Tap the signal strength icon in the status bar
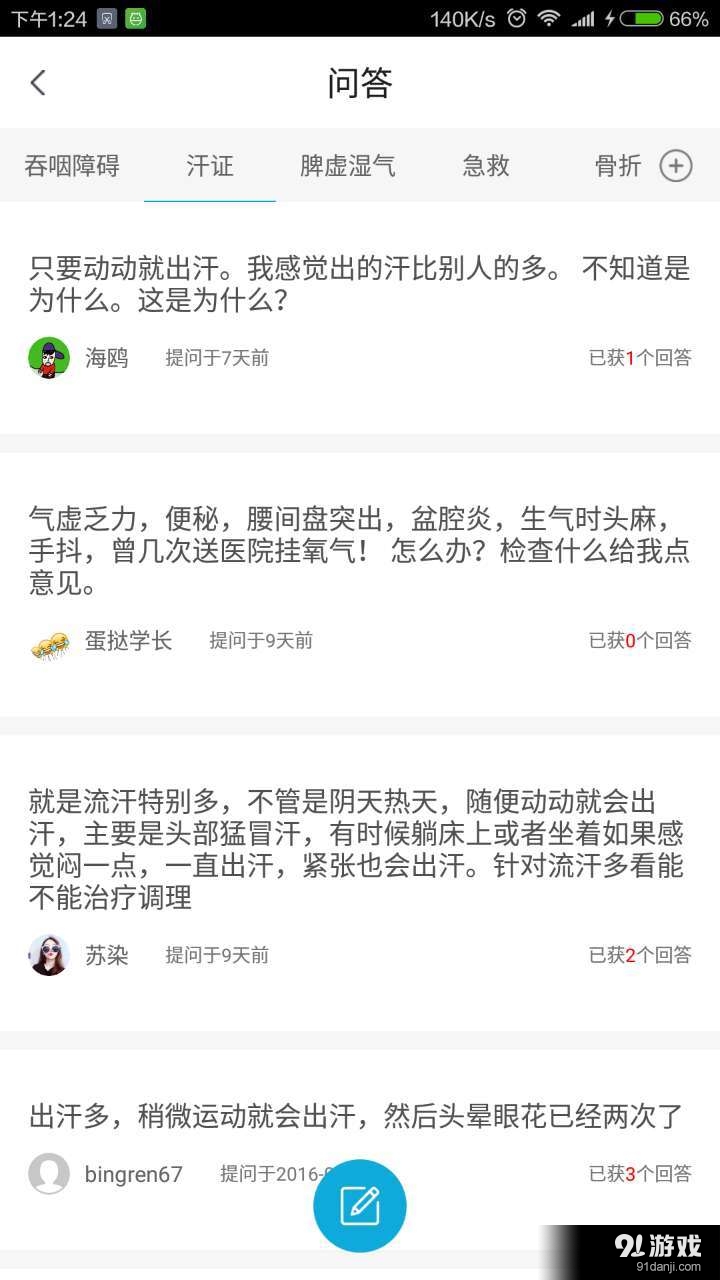The width and height of the screenshot is (720, 1280). coord(585,16)
